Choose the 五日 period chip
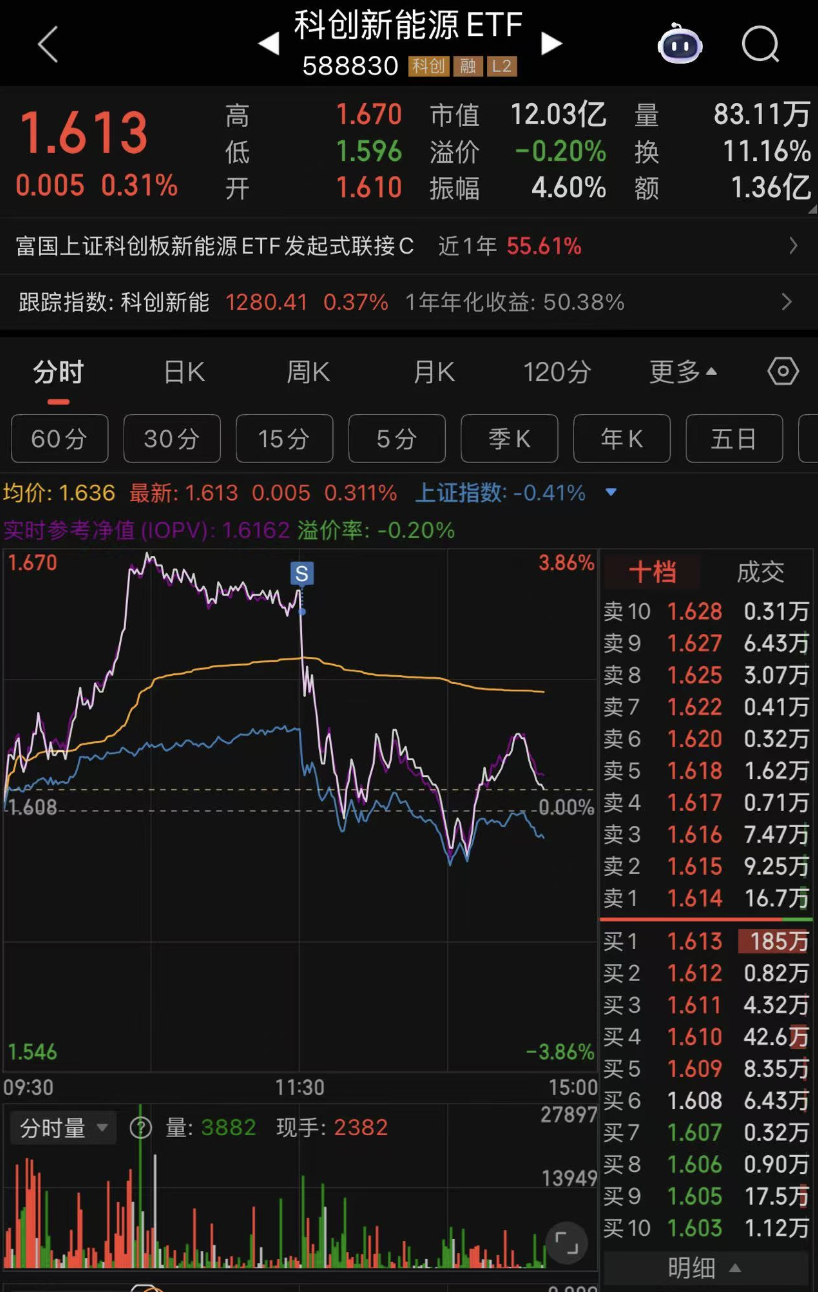 pyautogui.click(x=733, y=439)
